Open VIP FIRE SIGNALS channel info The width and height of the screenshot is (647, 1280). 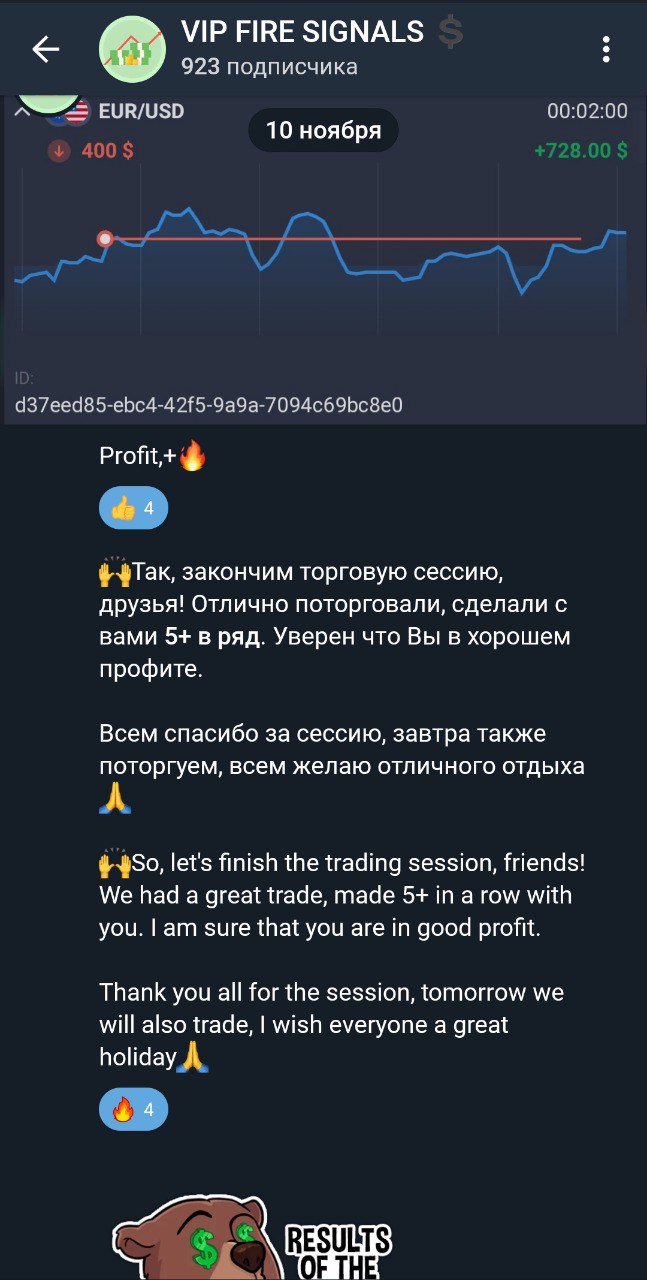point(300,48)
